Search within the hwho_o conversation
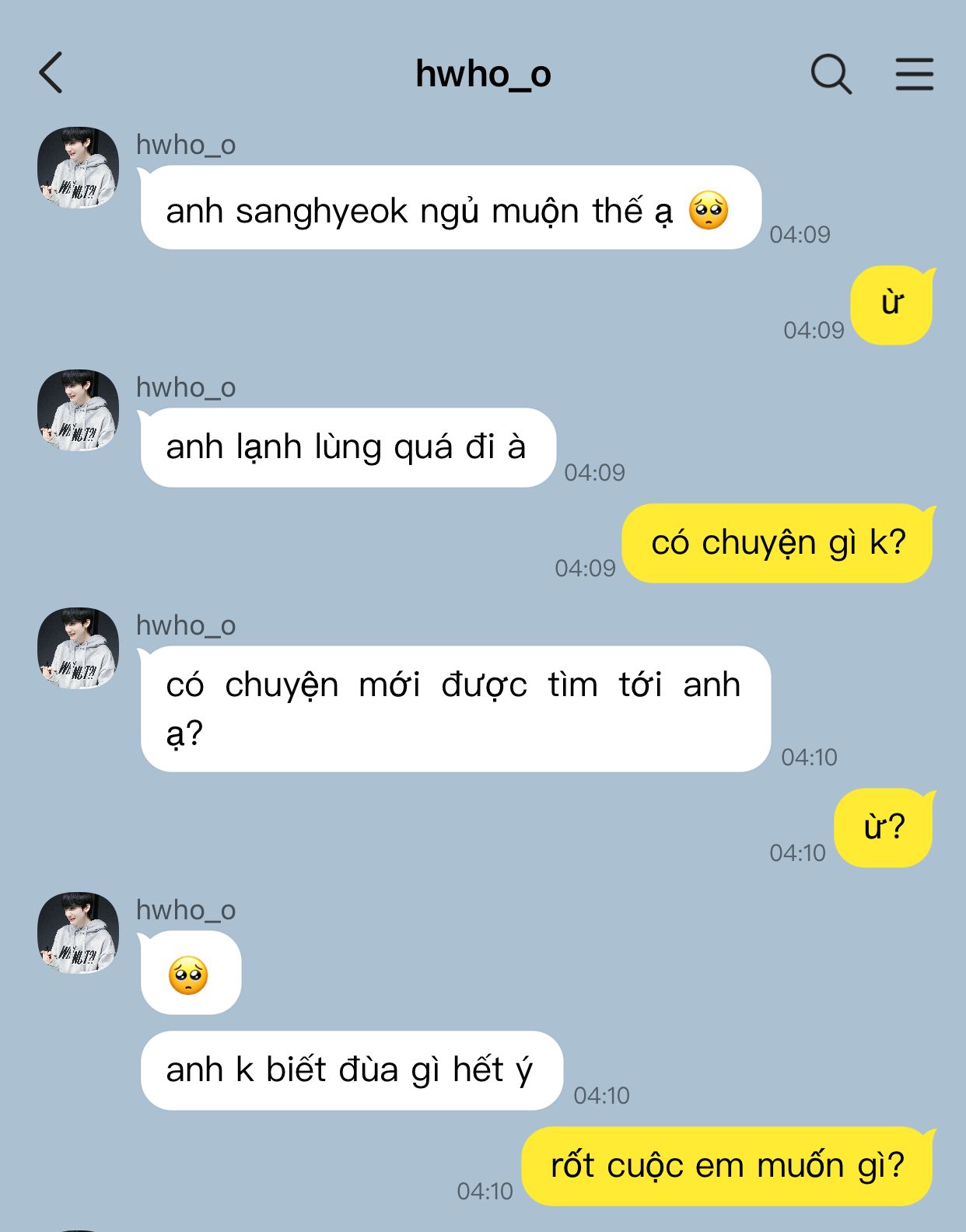This screenshot has width=966, height=1232. [x=831, y=75]
